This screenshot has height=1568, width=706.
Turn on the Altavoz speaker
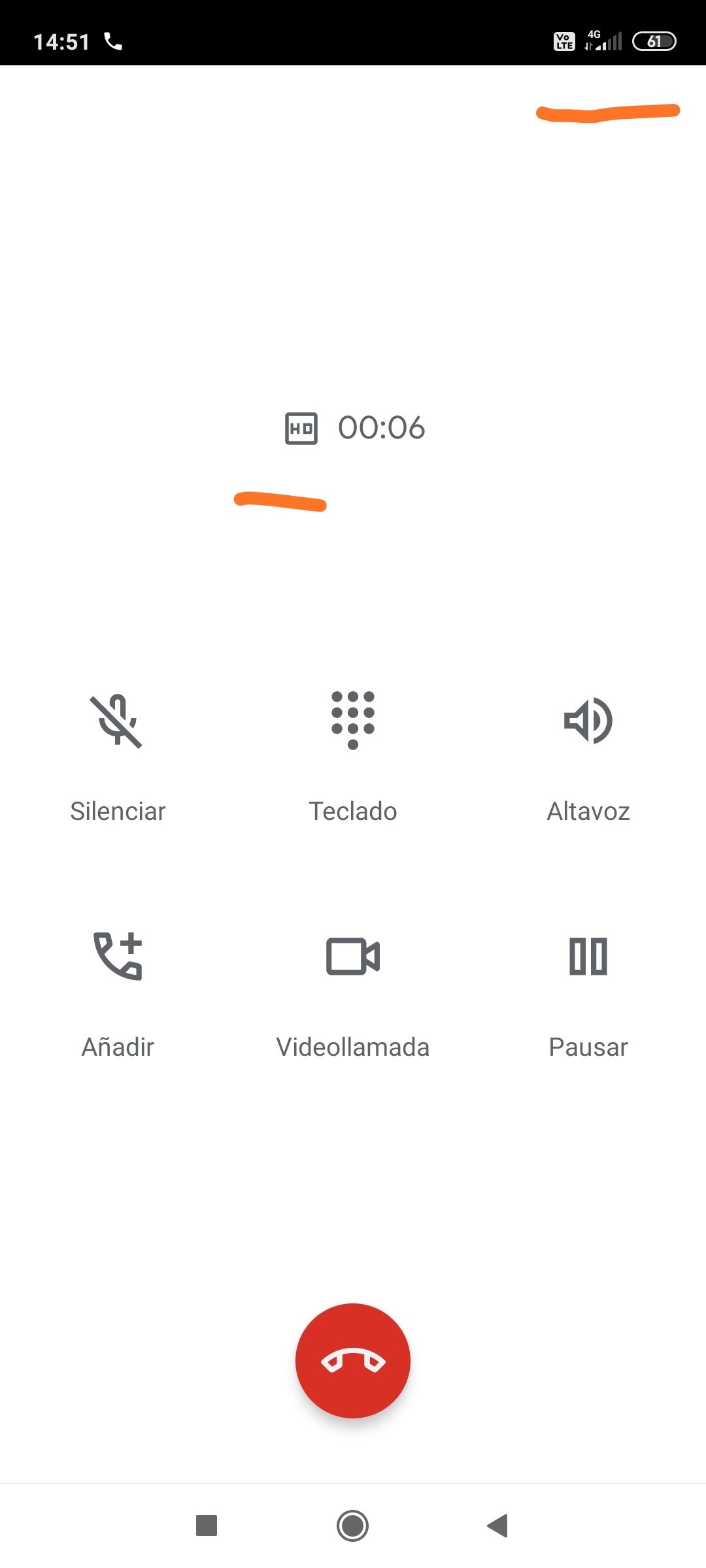(x=588, y=721)
